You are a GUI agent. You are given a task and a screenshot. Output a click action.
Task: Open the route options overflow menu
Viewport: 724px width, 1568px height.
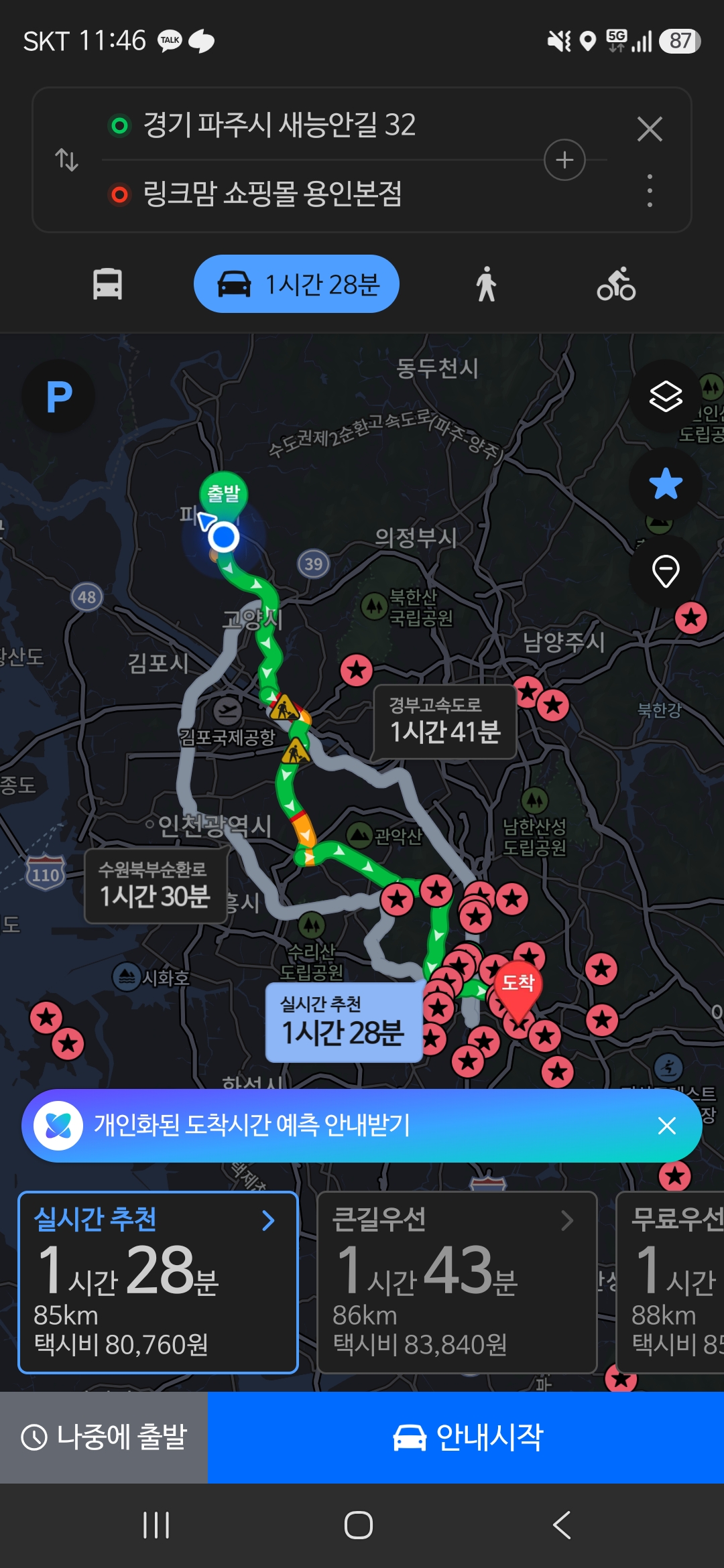point(650,191)
